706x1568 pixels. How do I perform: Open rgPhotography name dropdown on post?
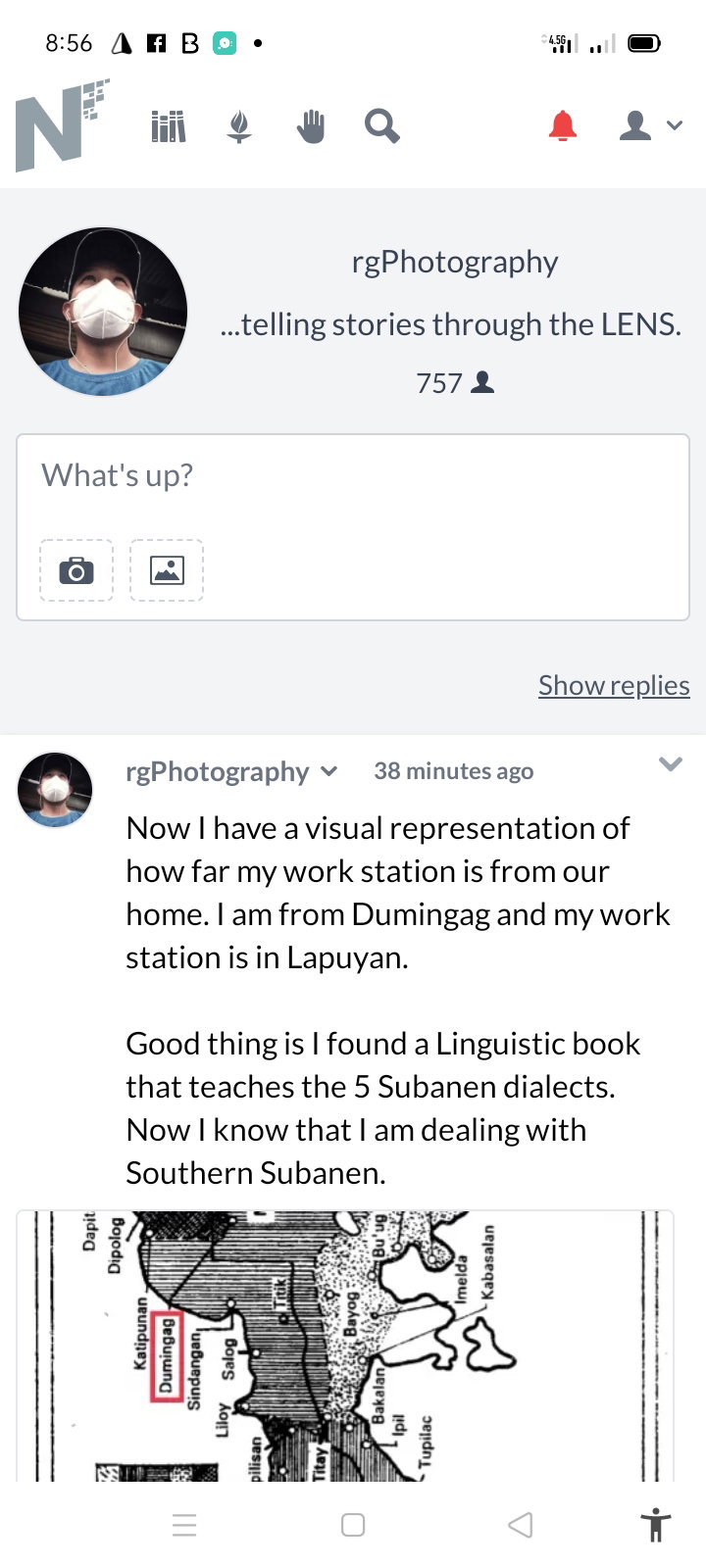[x=231, y=771]
